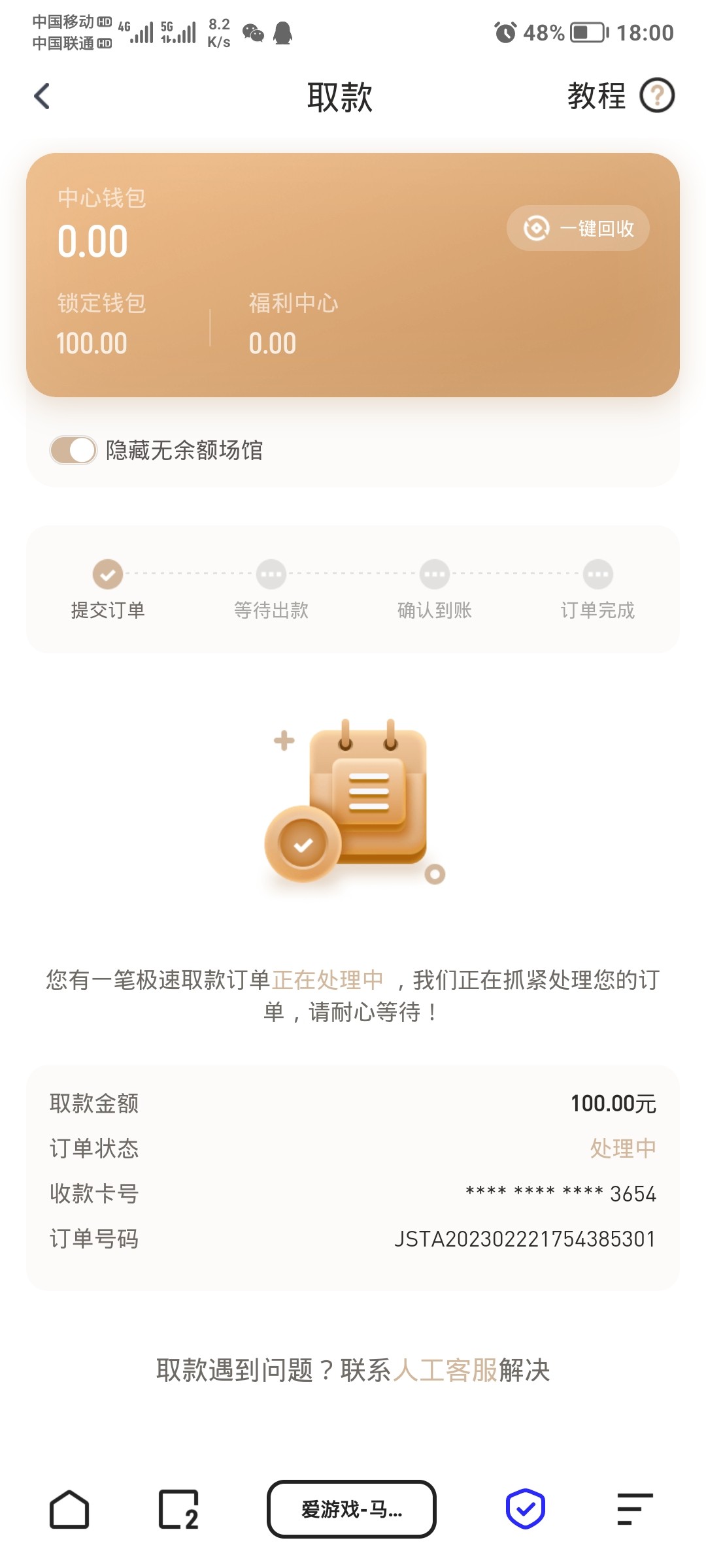Click the 等待出款 pending step icon
This screenshot has width=706, height=1568.
(x=271, y=574)
